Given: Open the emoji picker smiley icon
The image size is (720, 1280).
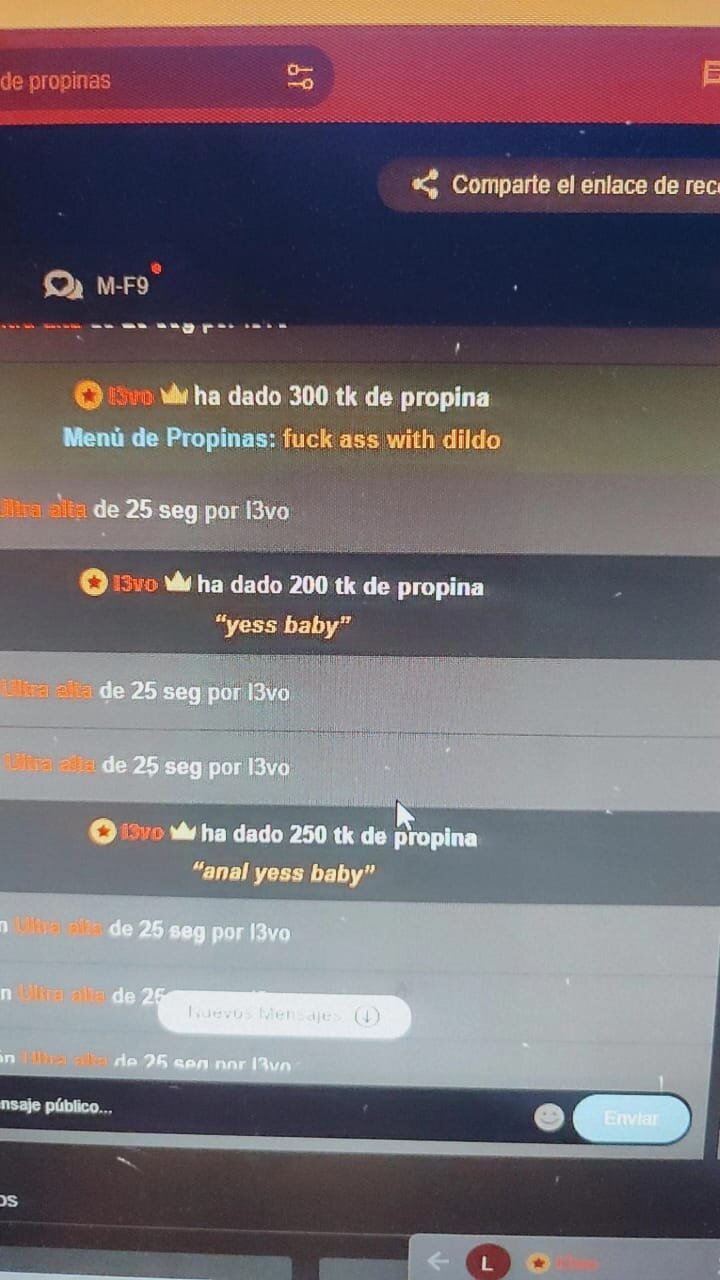Looking at the screenshot, I should 549,1118.
